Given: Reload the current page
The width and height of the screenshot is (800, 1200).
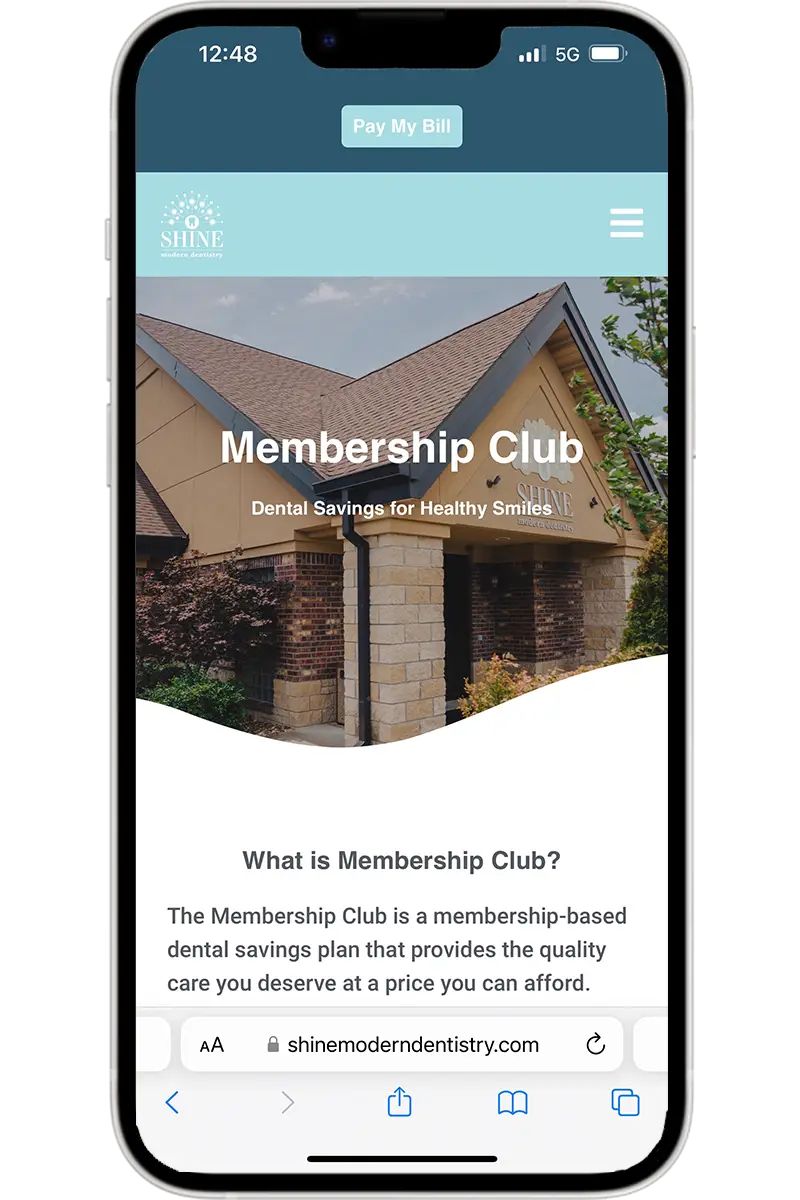Looking at the screenshot, I should [x=595, y=1045].
